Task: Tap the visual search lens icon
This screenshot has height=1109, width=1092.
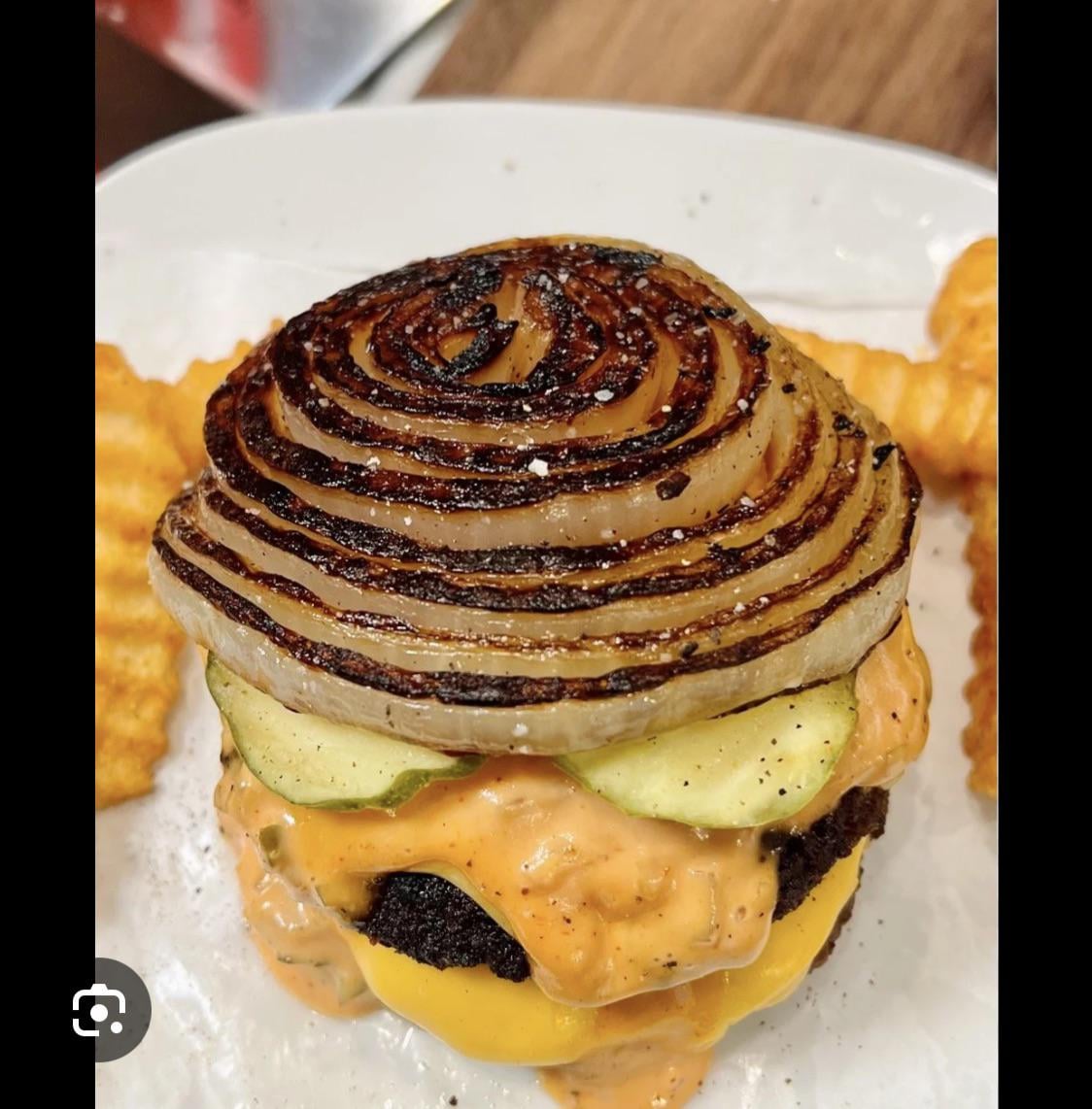Action: [x=98, y=1010]
